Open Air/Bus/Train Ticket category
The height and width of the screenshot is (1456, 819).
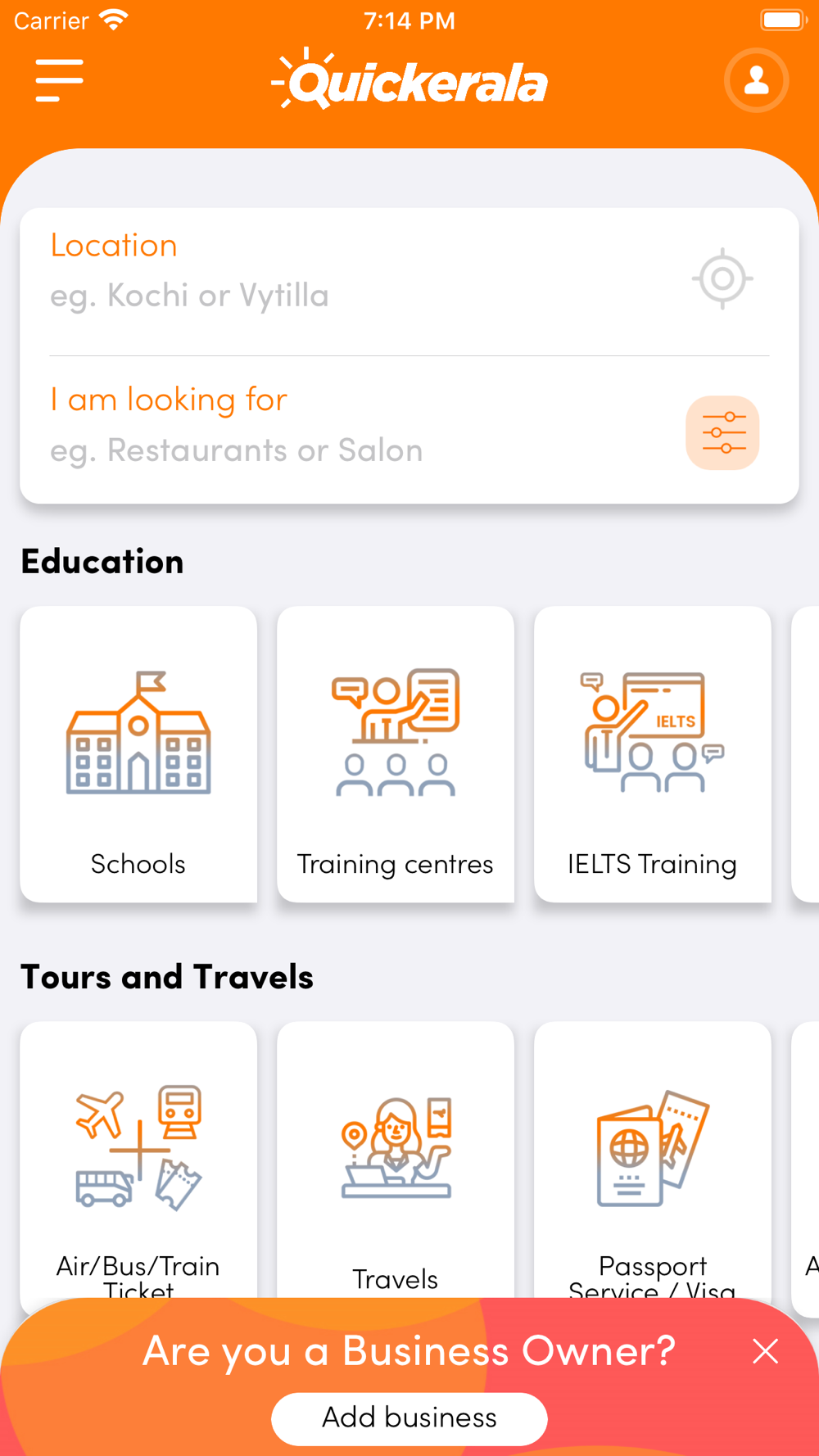coord(138,1160)
